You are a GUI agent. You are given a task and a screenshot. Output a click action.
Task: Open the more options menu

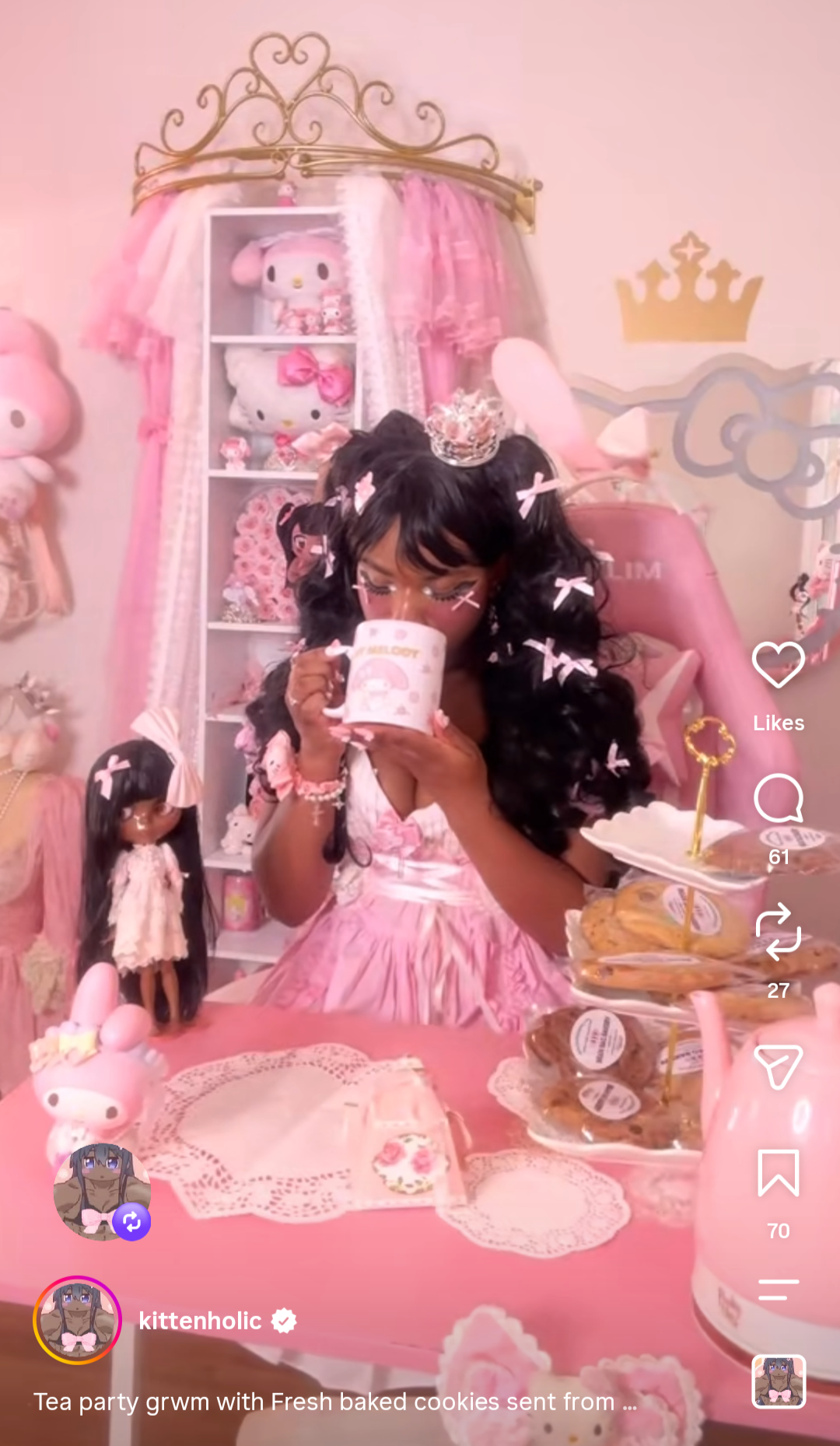pyautogui.click(x=778, y=1289)
